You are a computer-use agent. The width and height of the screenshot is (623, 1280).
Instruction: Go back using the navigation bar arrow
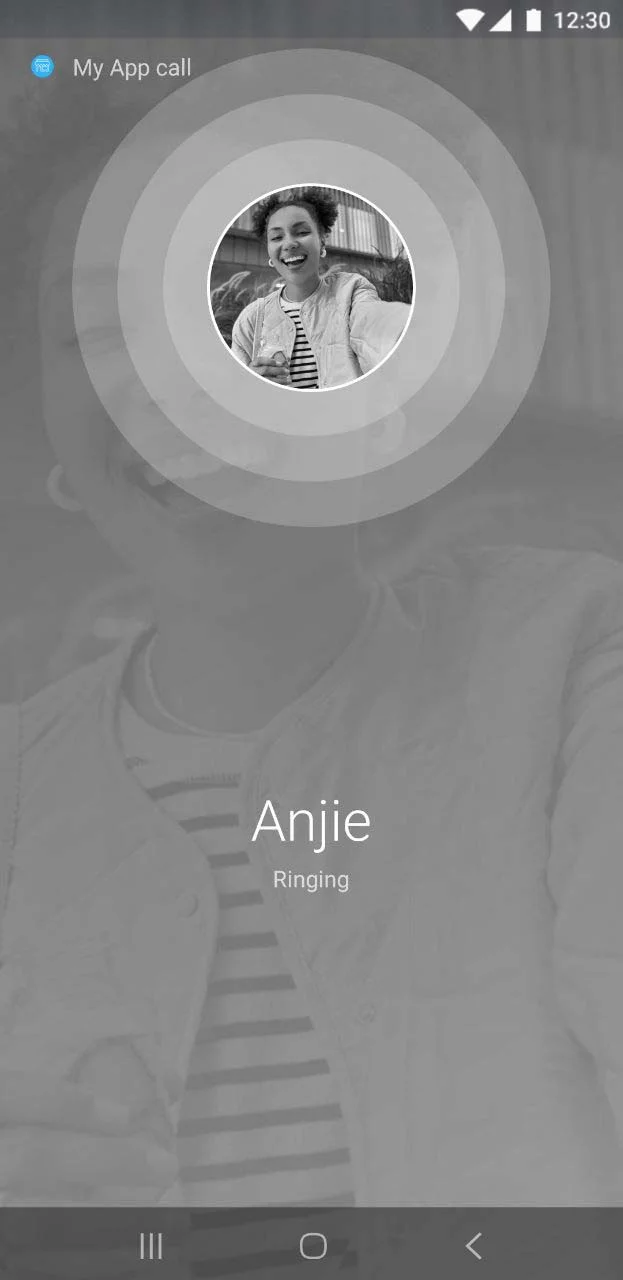(x=474, y=1245)
